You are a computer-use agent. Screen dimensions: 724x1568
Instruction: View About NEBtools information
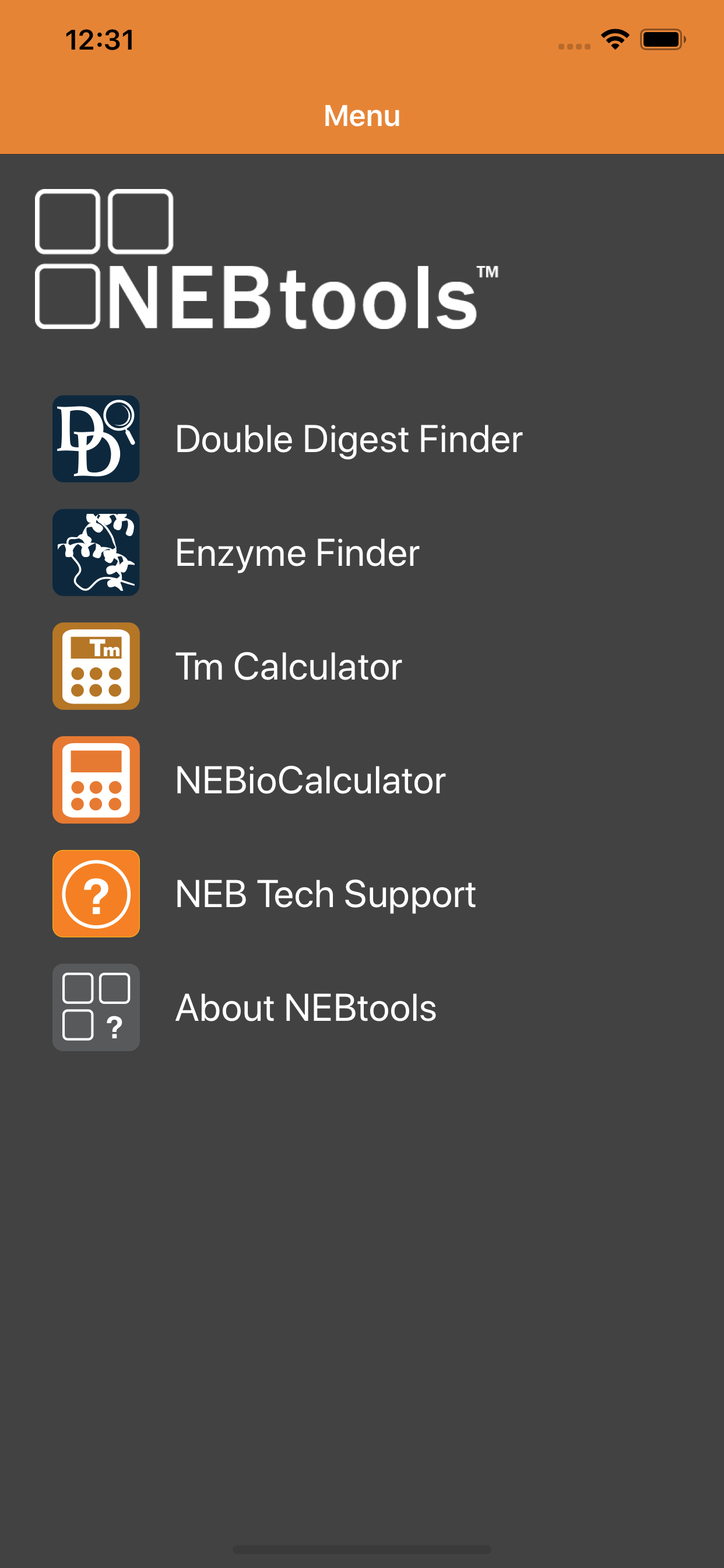(x=305, y=1007)
